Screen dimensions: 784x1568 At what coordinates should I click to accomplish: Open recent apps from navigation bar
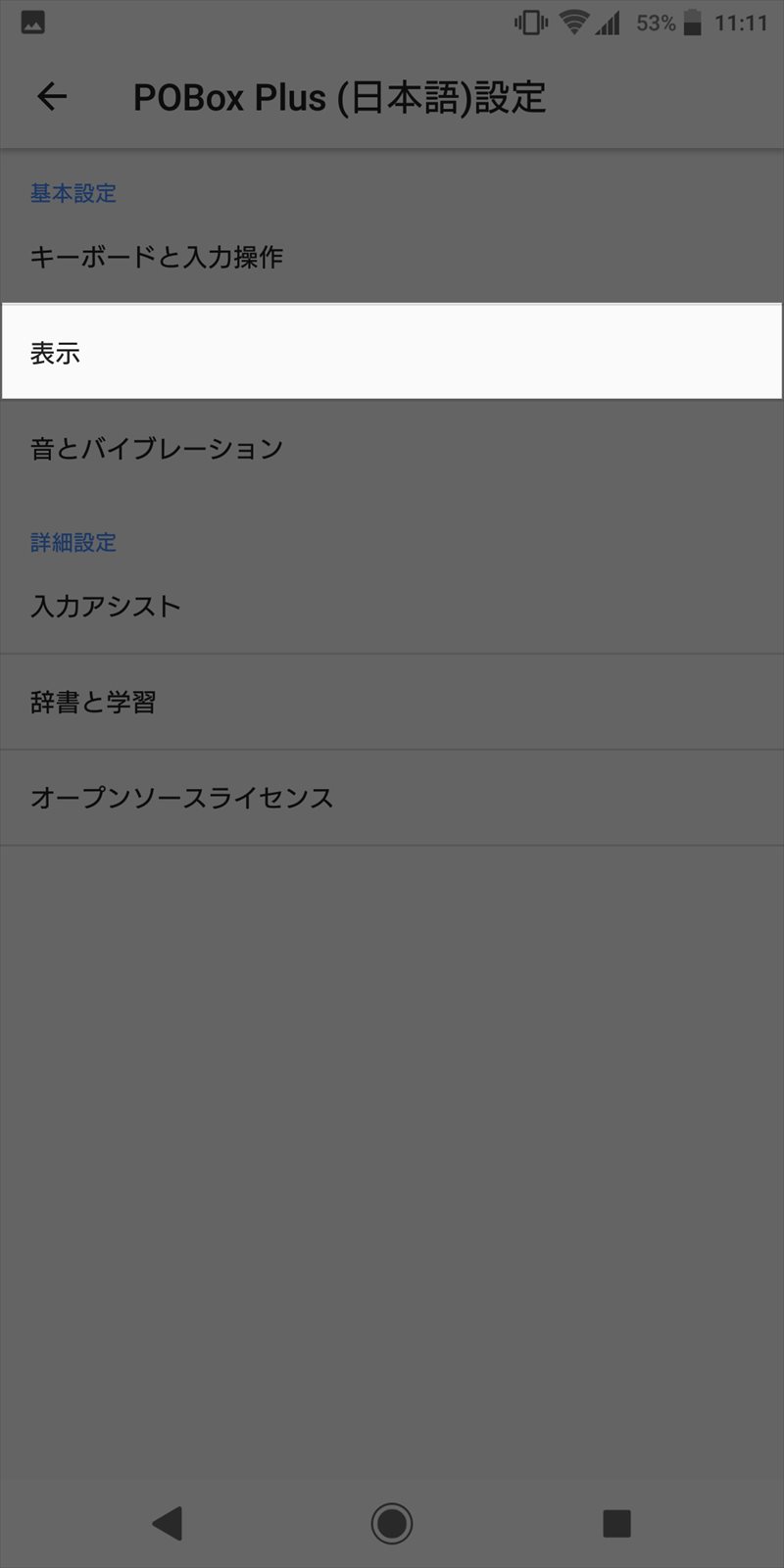tap(616, 1523)
